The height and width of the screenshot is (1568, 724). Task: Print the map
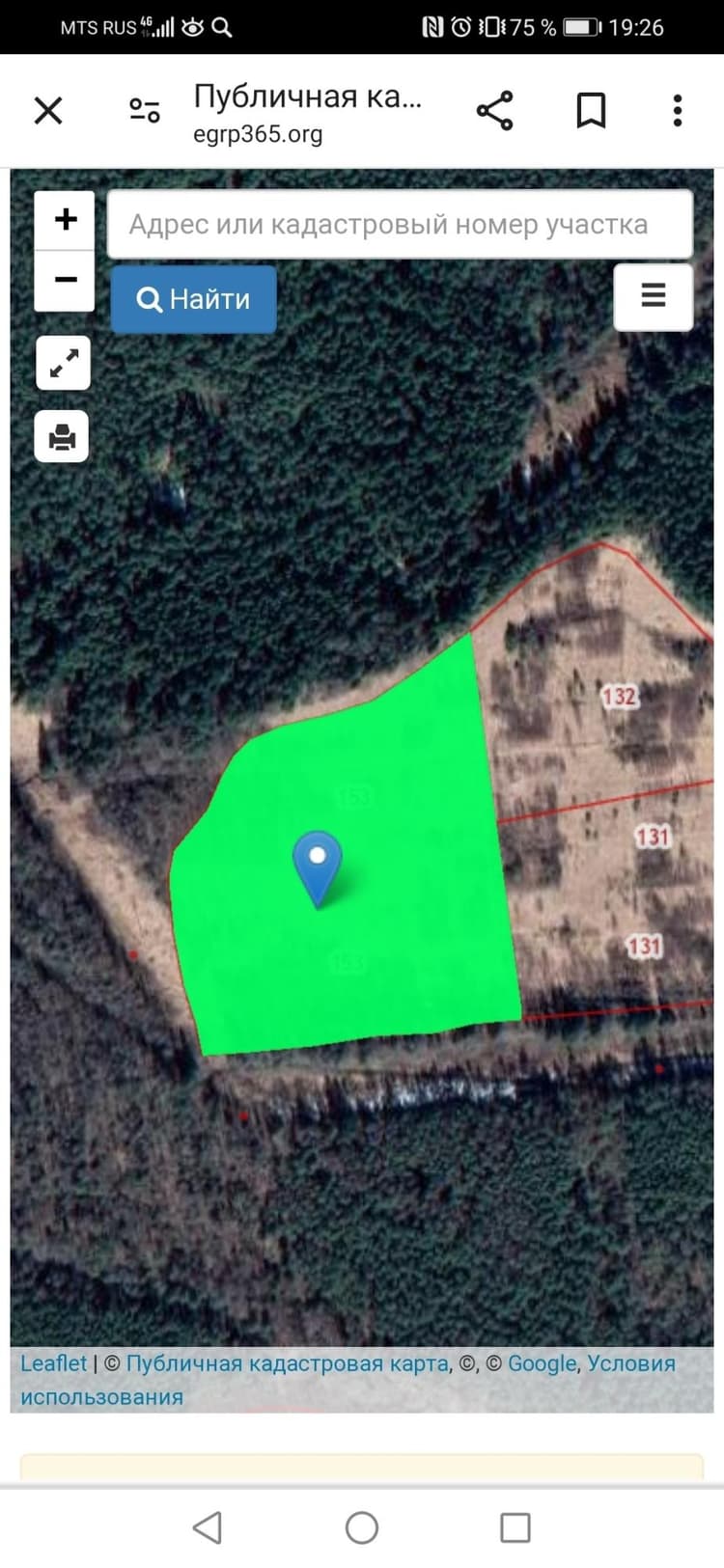click(63, 436)
